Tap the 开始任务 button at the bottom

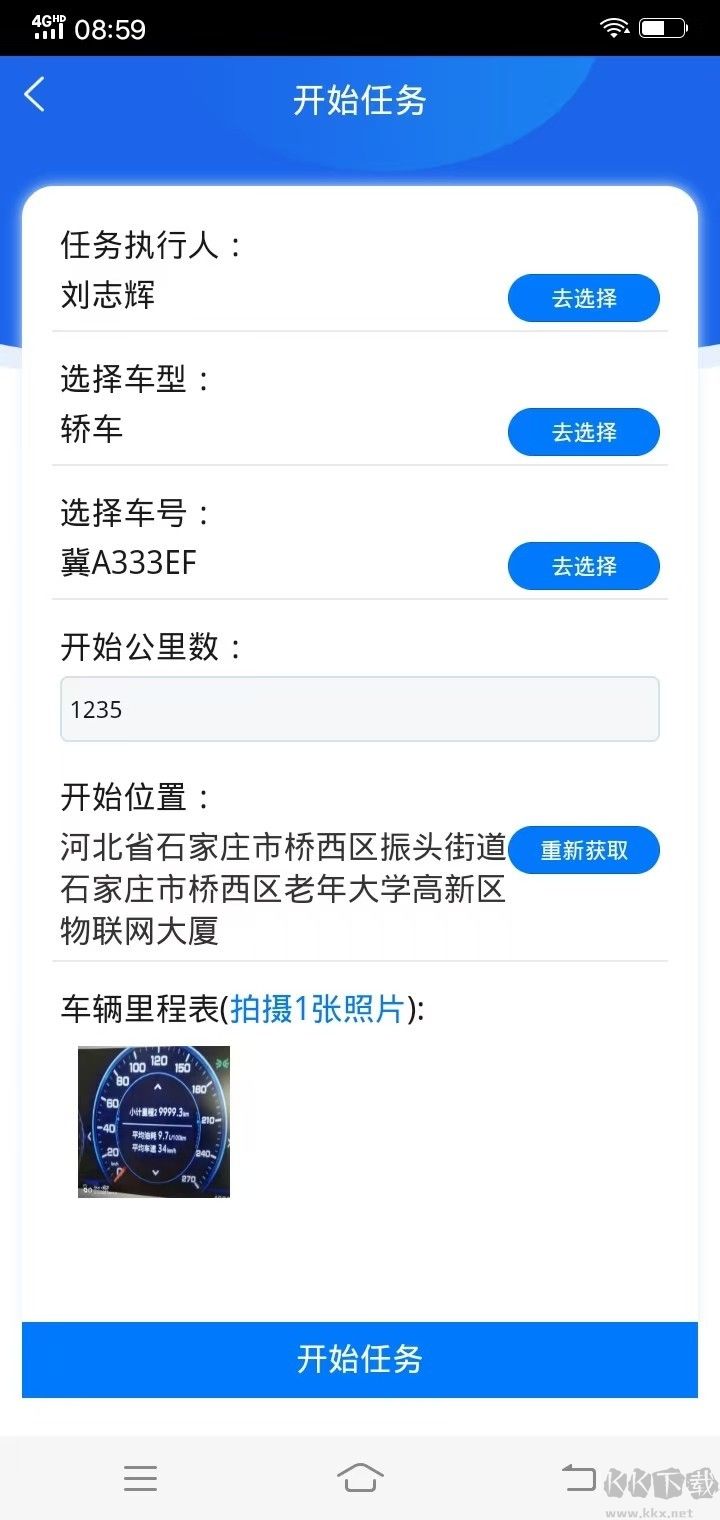(x=360, y=1360)
